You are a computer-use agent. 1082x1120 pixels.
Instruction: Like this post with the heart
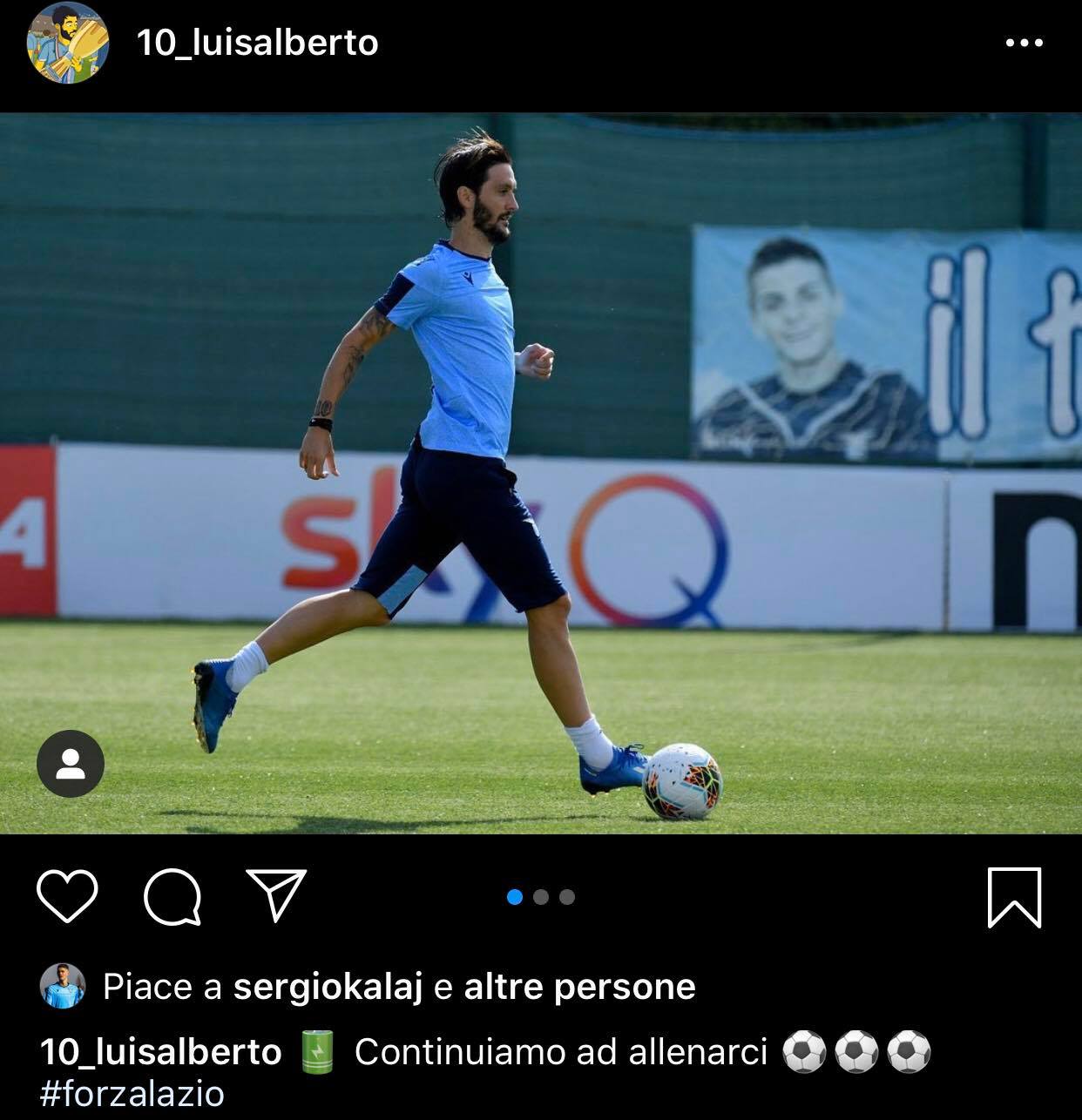67,896
